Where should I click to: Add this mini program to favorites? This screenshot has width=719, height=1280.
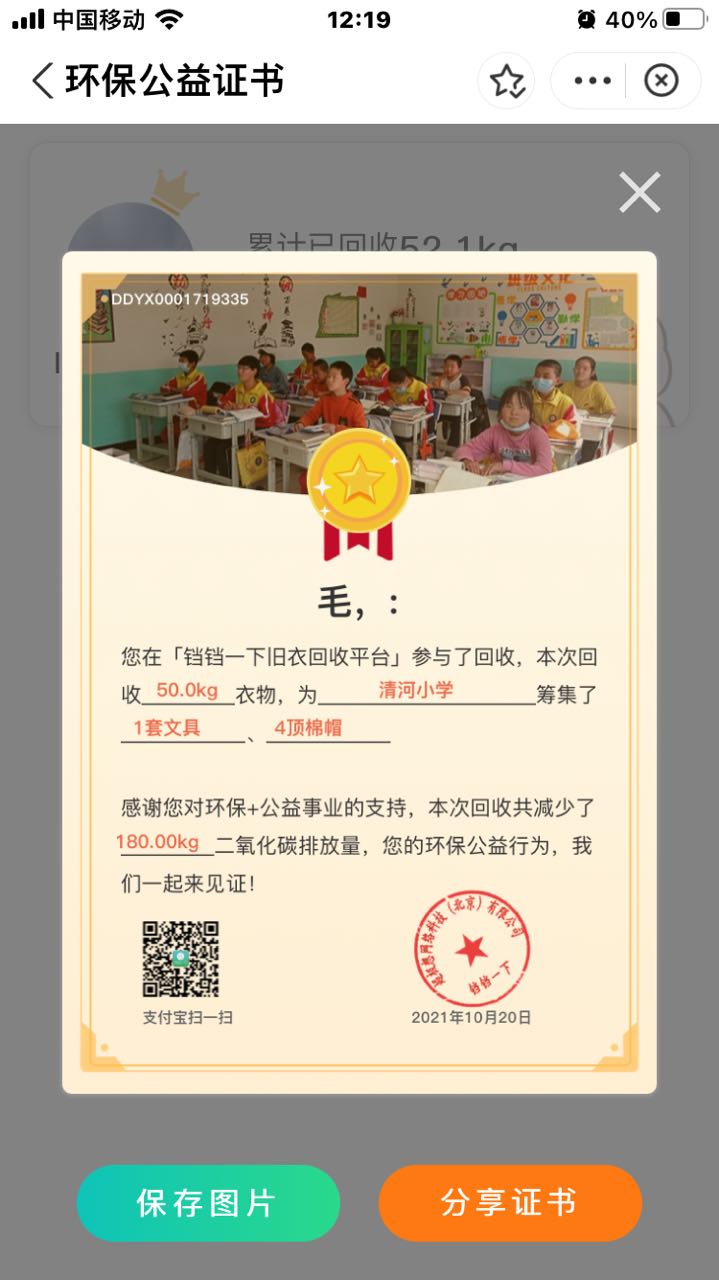pyautogui.click(x=506, y=81)
